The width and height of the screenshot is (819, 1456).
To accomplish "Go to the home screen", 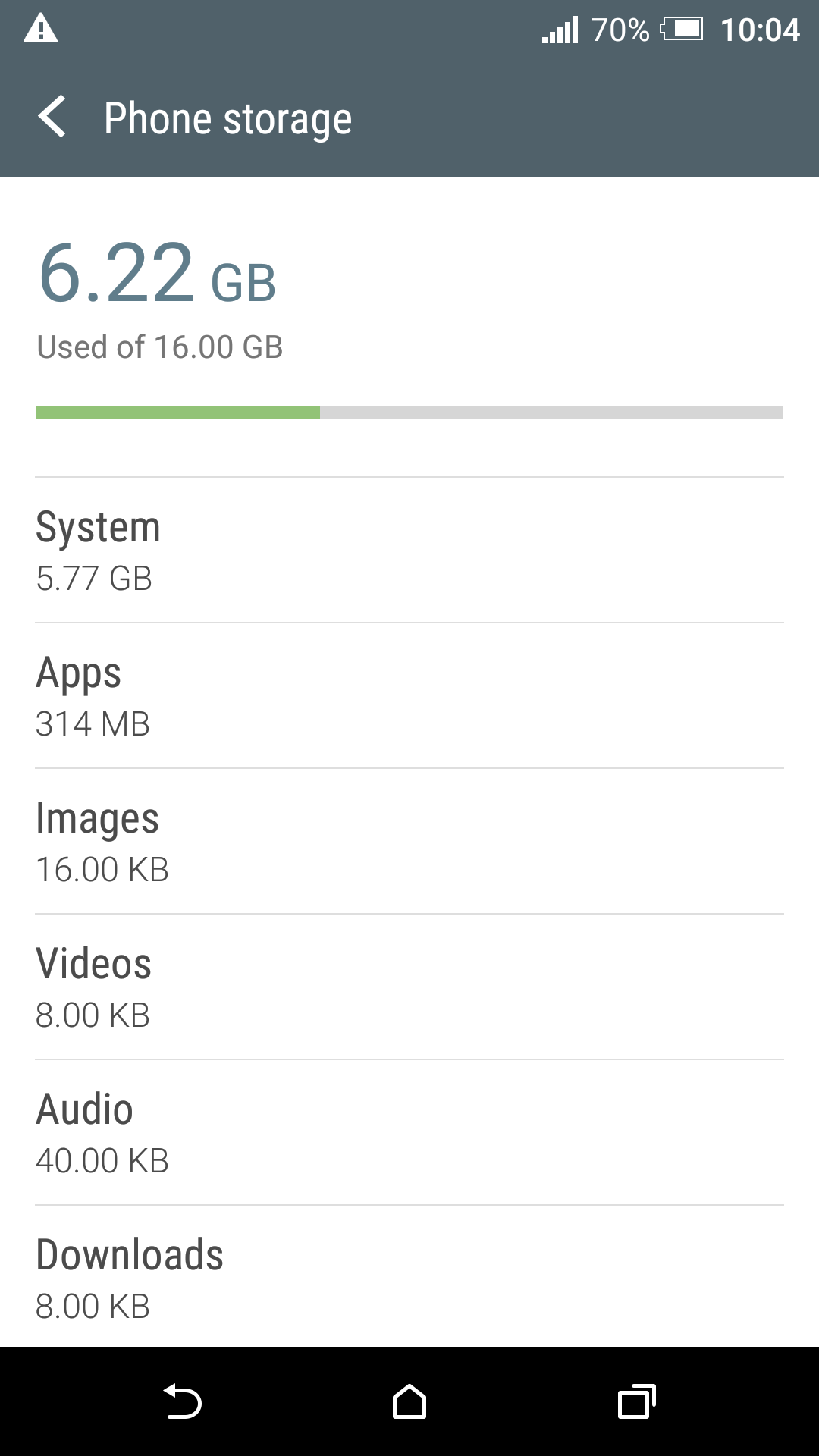I will (409, 1401).
